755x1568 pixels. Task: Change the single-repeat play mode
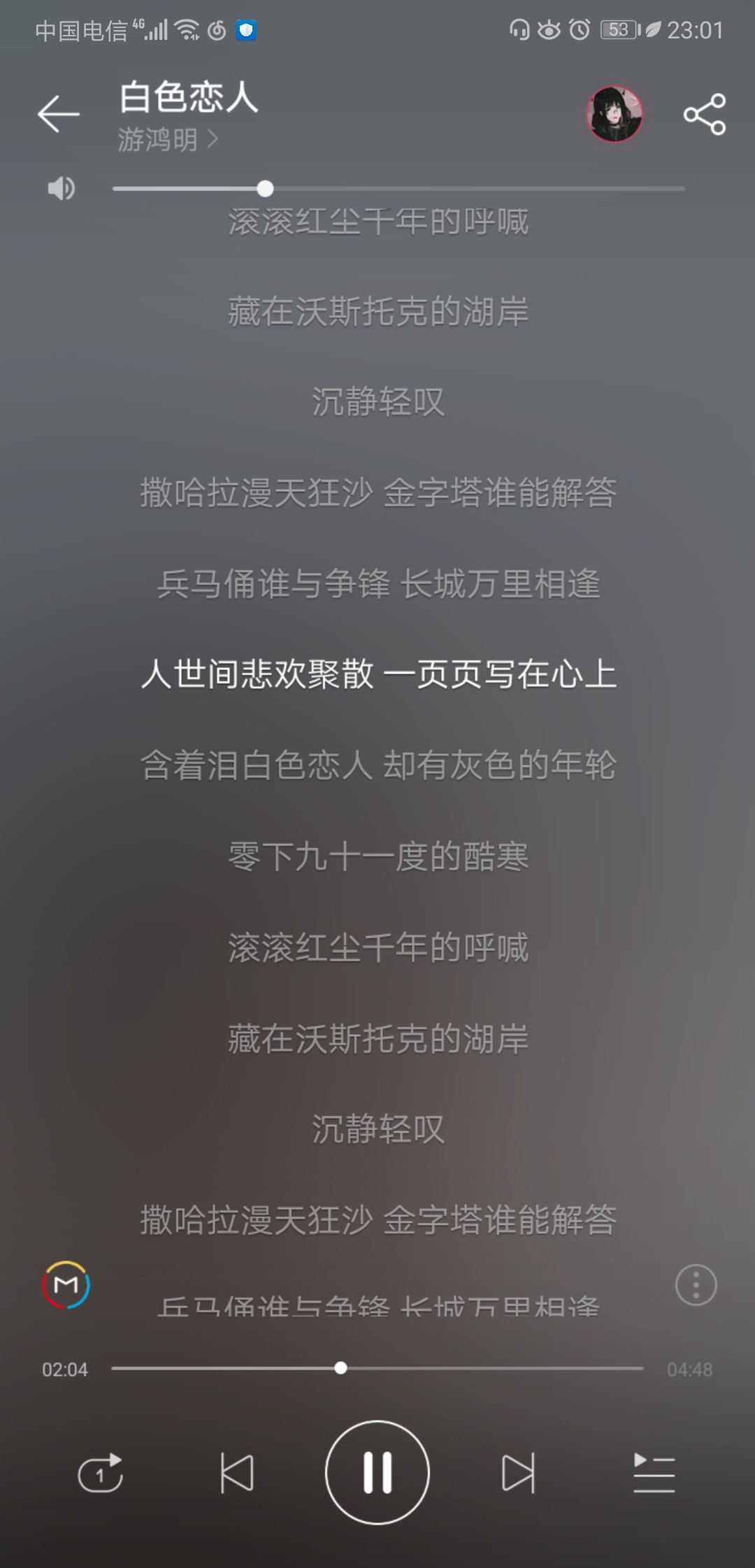(100, 1473)
